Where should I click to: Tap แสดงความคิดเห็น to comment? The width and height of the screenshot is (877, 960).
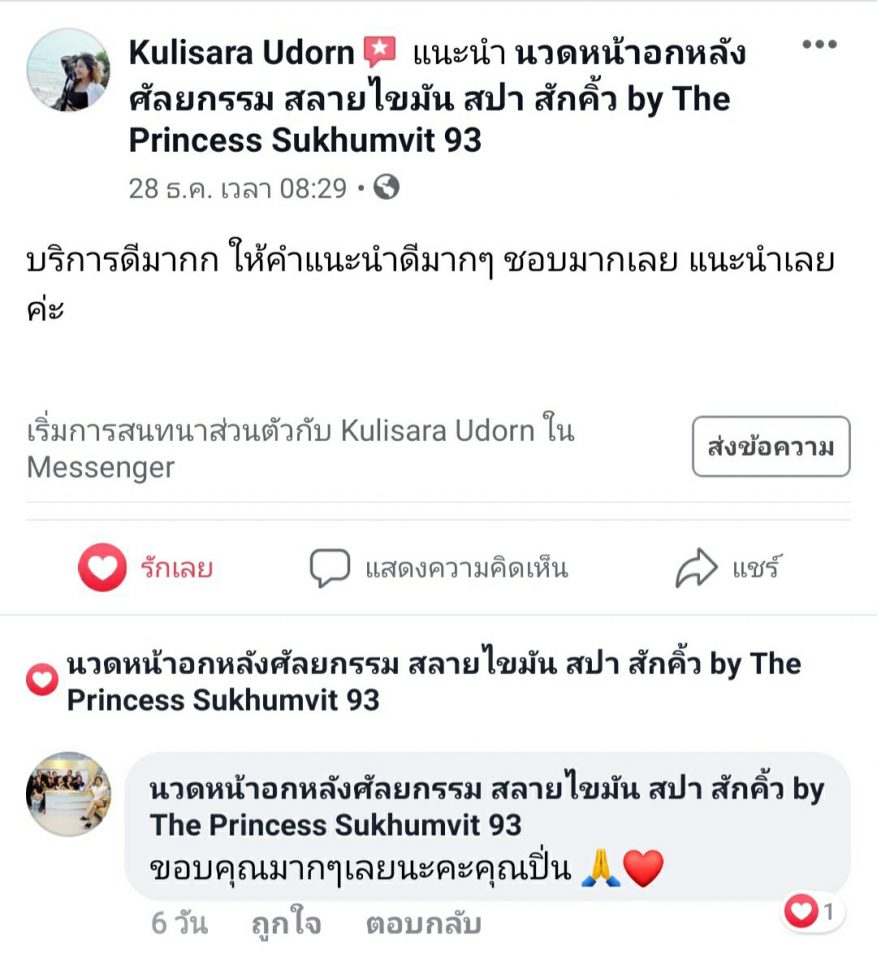[x=438, y=569]
